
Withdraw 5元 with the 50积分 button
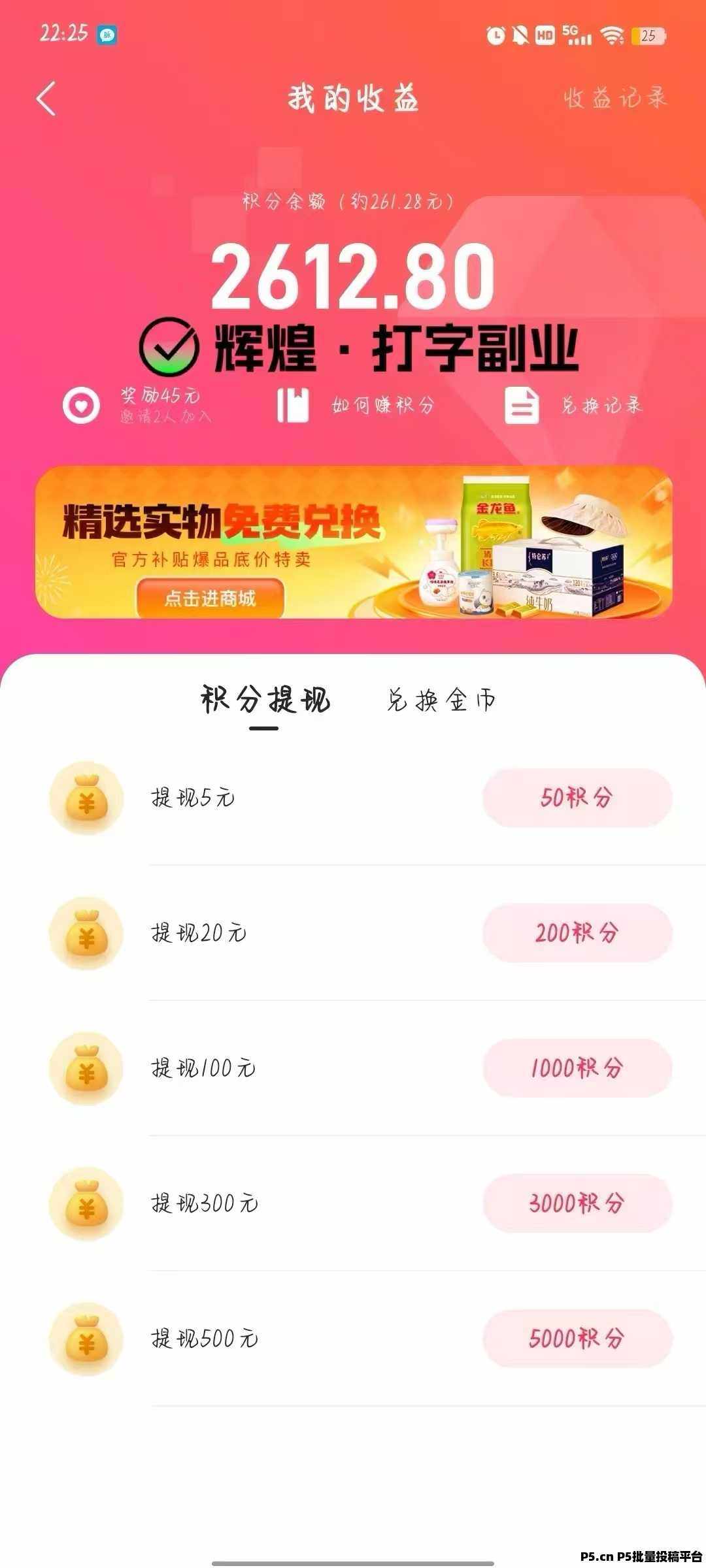[577, 798]
